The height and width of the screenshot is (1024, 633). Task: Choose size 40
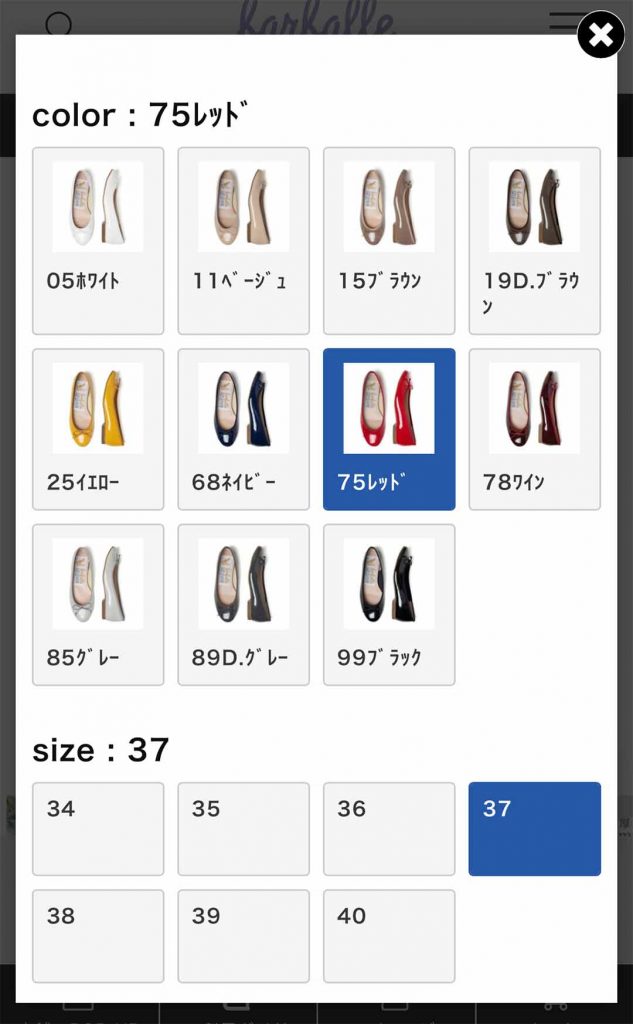[389, 936]
